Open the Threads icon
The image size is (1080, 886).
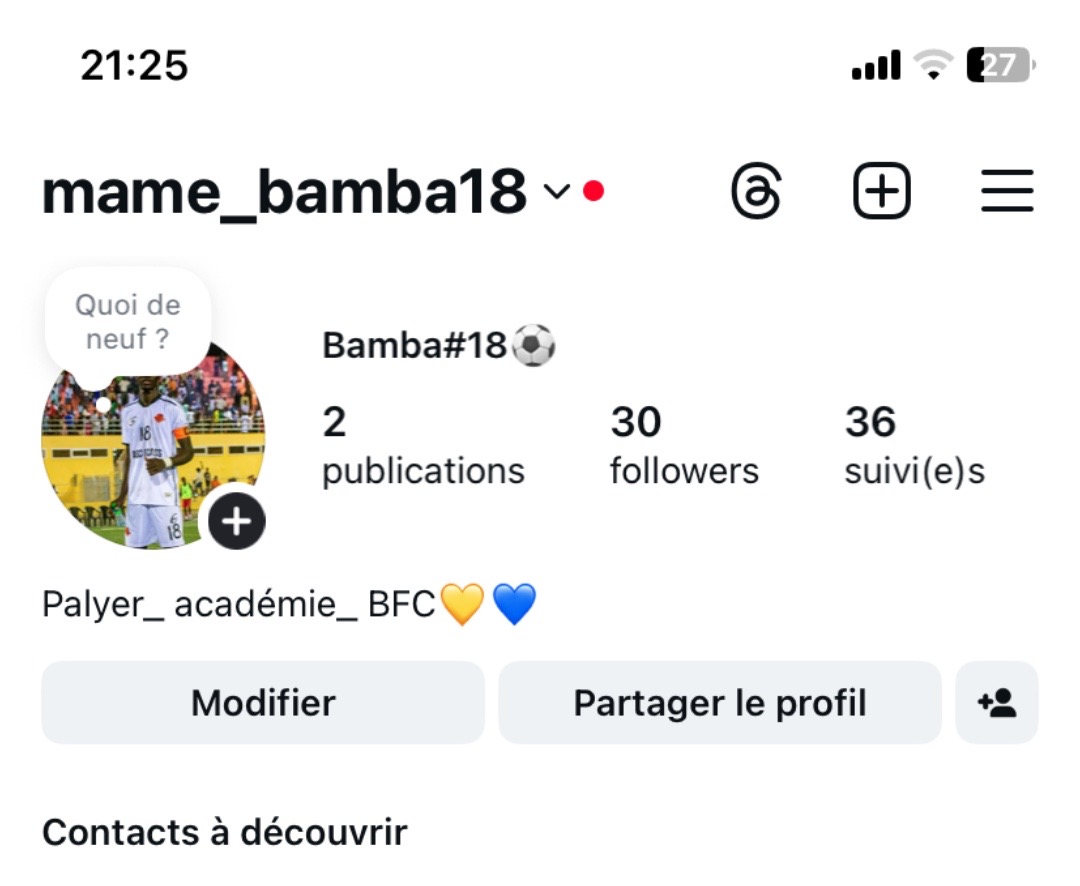[756, 191]
